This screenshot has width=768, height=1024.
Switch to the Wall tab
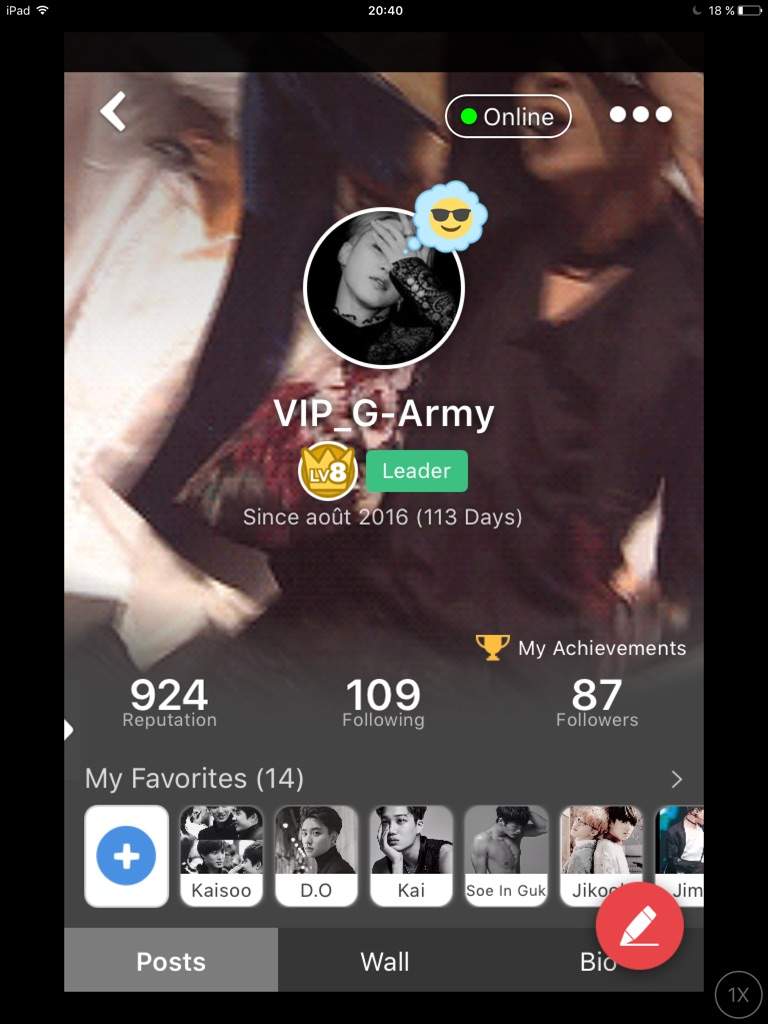pos(385,962)
